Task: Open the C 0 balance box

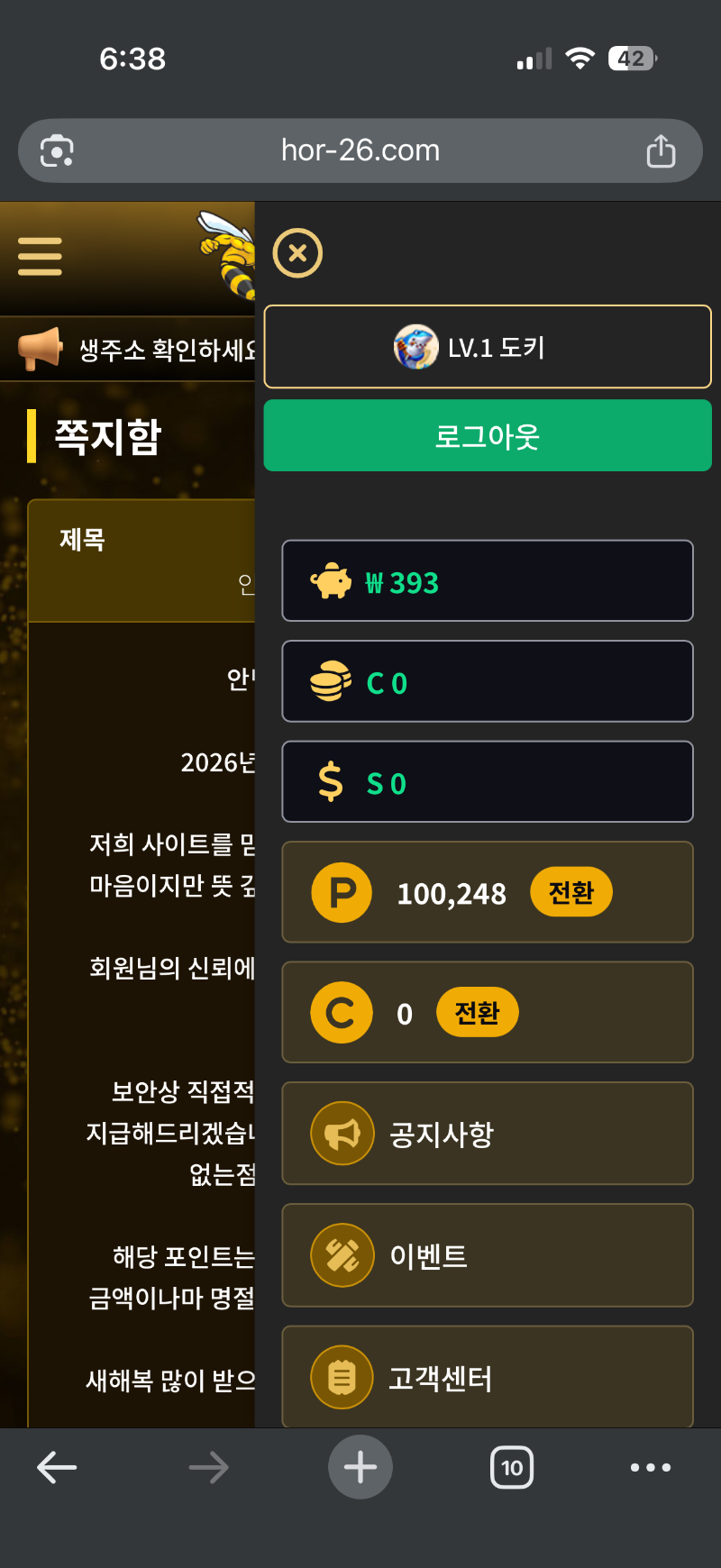Action: (x=487, y=682)
